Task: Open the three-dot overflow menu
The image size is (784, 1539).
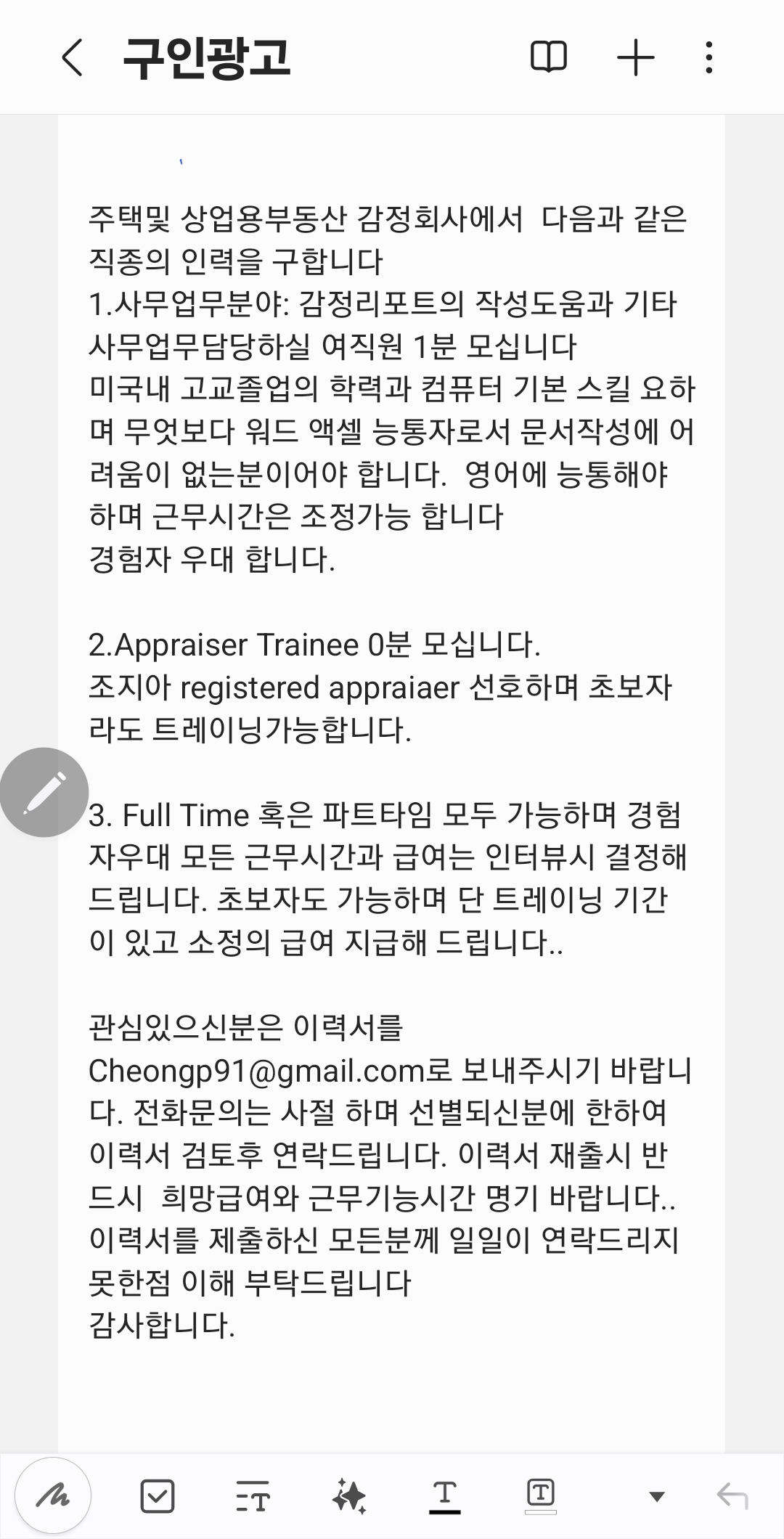Action: (709, 57)
